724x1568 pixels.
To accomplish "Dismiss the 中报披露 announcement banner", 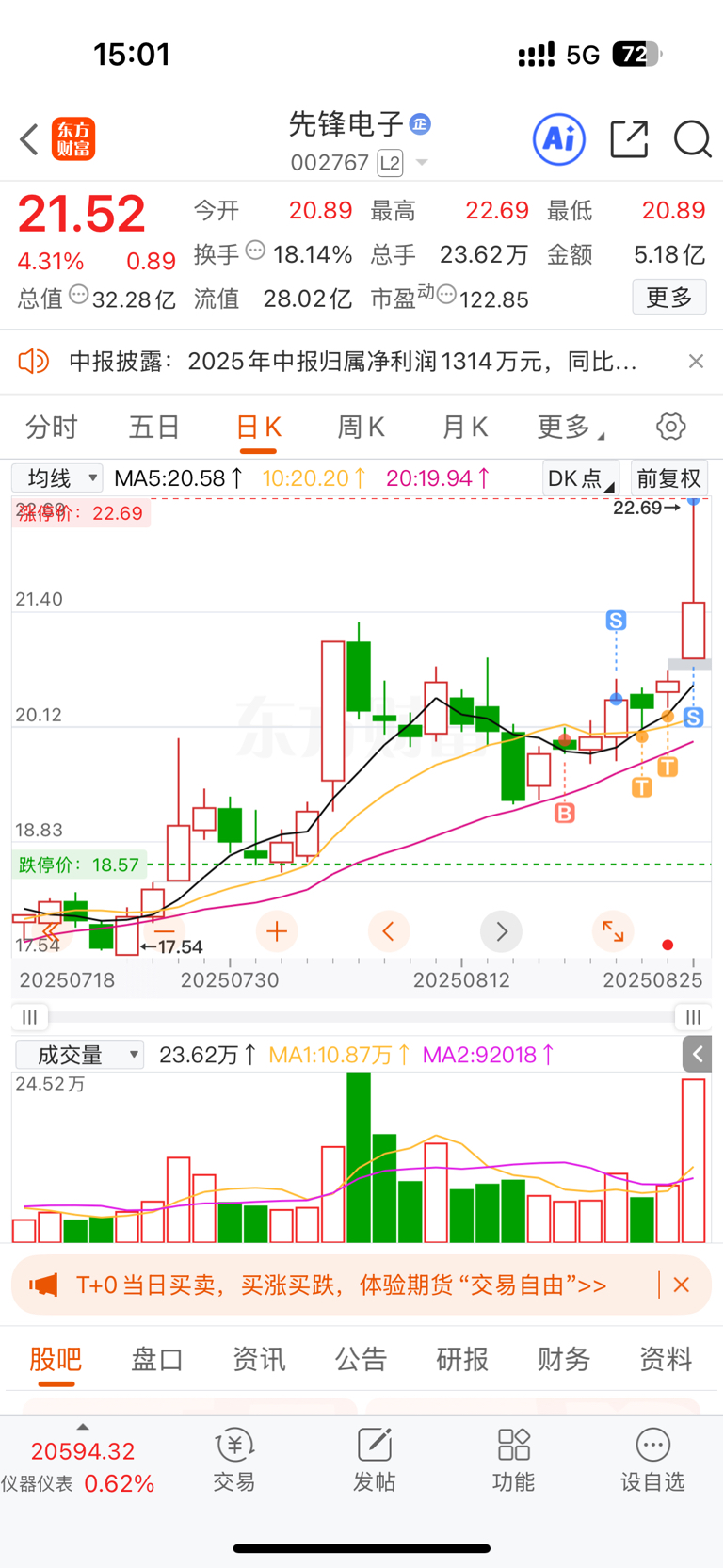I will 696,362.
